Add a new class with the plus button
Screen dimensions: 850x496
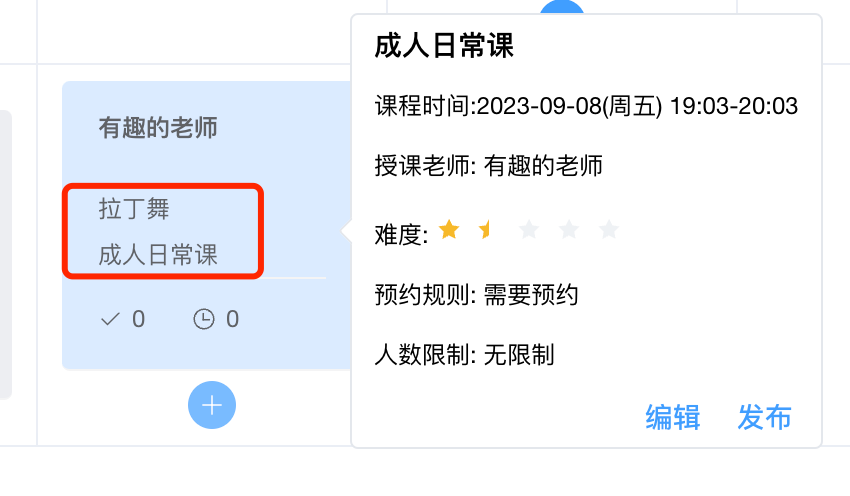[x=211, y=405]
